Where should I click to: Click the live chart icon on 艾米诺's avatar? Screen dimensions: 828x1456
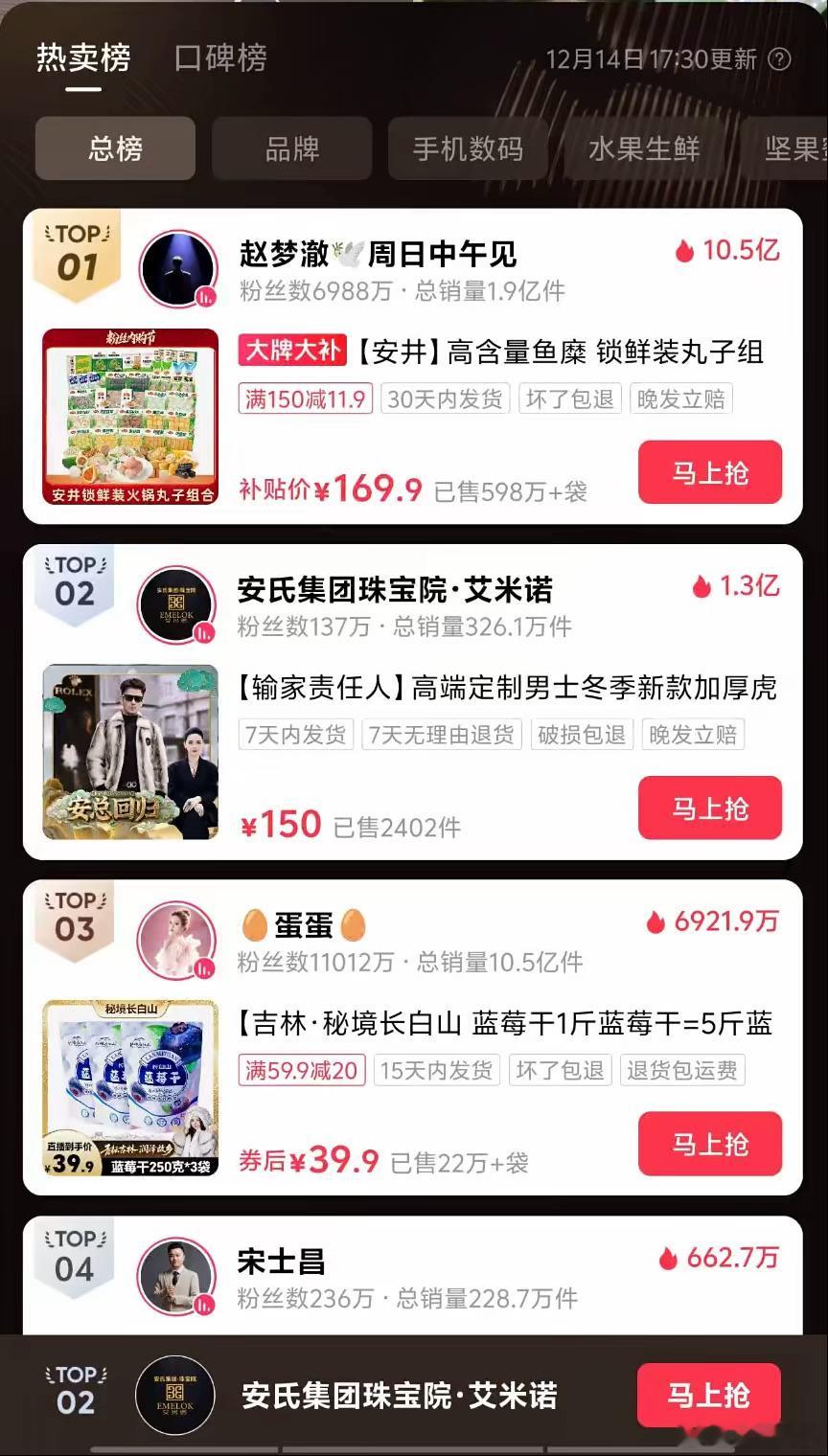point(202,629)
